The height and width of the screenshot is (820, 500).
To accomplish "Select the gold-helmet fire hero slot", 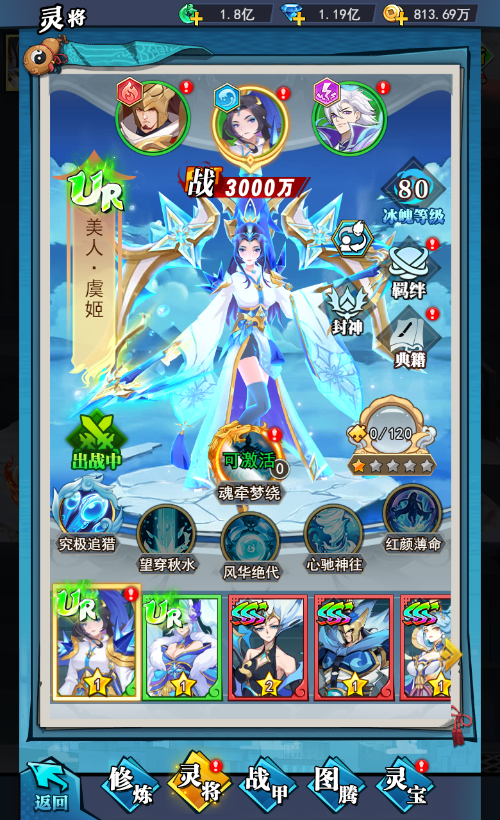I will click(x=152, y=118).
